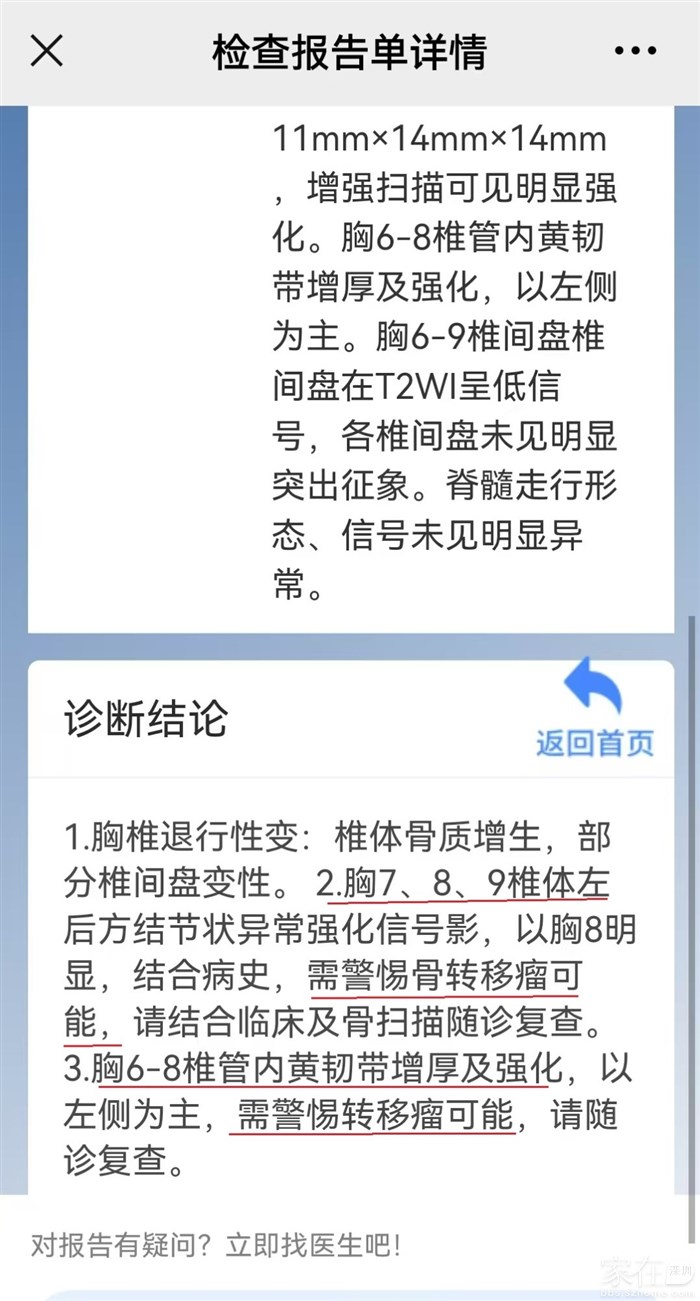This screenshot has height=1301, width=700.
Task: Open the three-dot overflow menu
Action: (x=635, y=51)
